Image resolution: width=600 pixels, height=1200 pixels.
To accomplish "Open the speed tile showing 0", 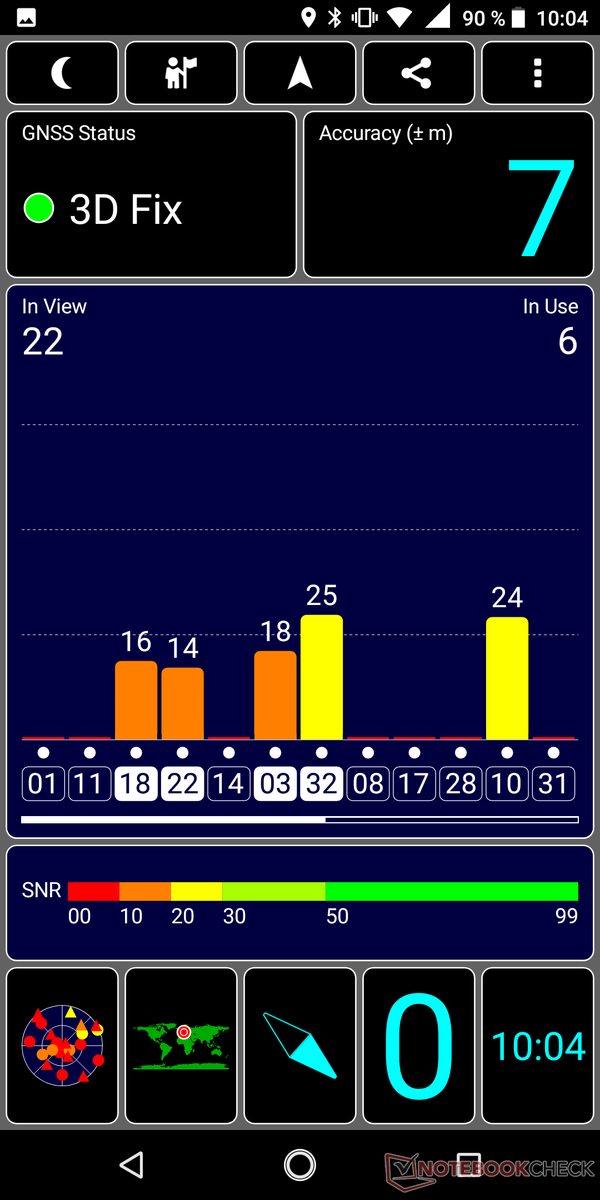I will tap(418, 1046).
